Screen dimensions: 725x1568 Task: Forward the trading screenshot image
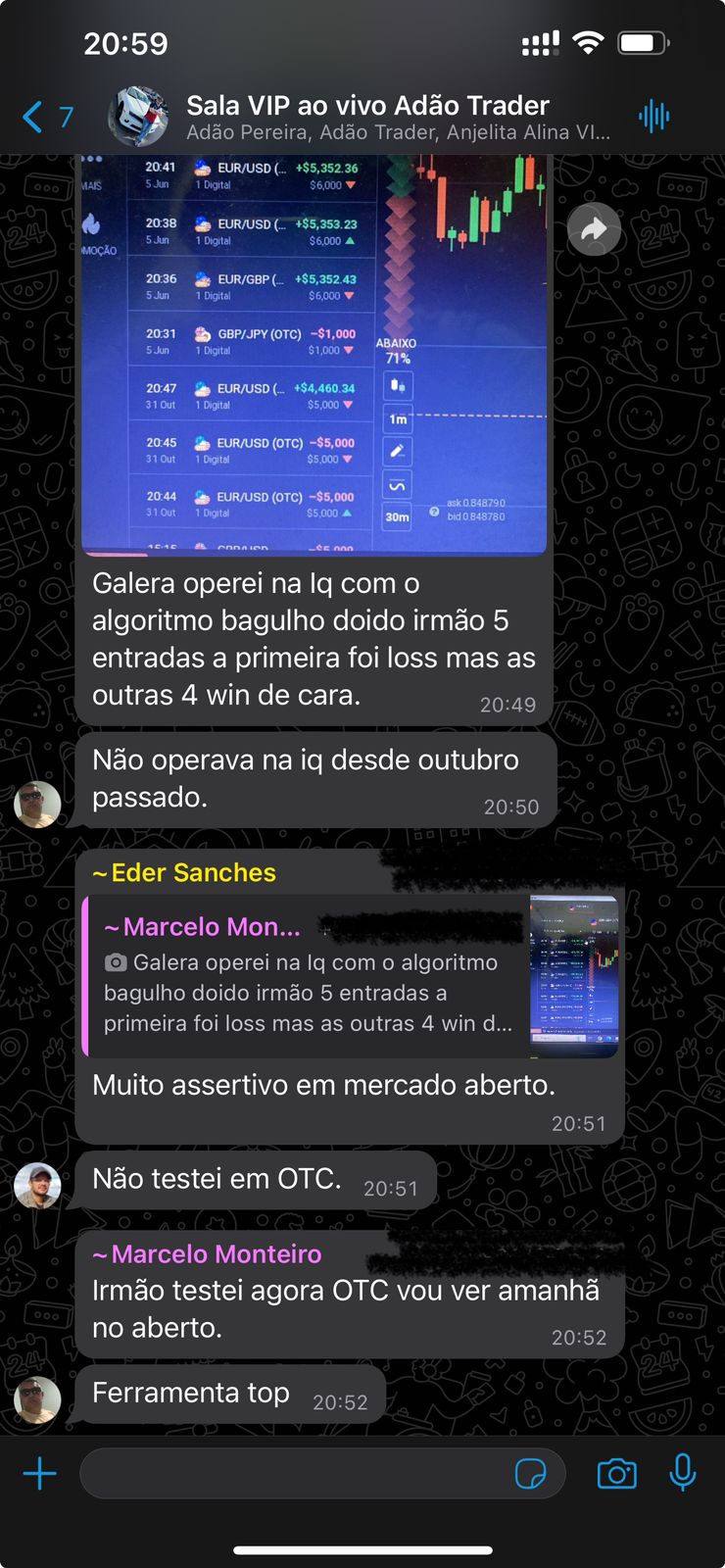click(594, 230)
